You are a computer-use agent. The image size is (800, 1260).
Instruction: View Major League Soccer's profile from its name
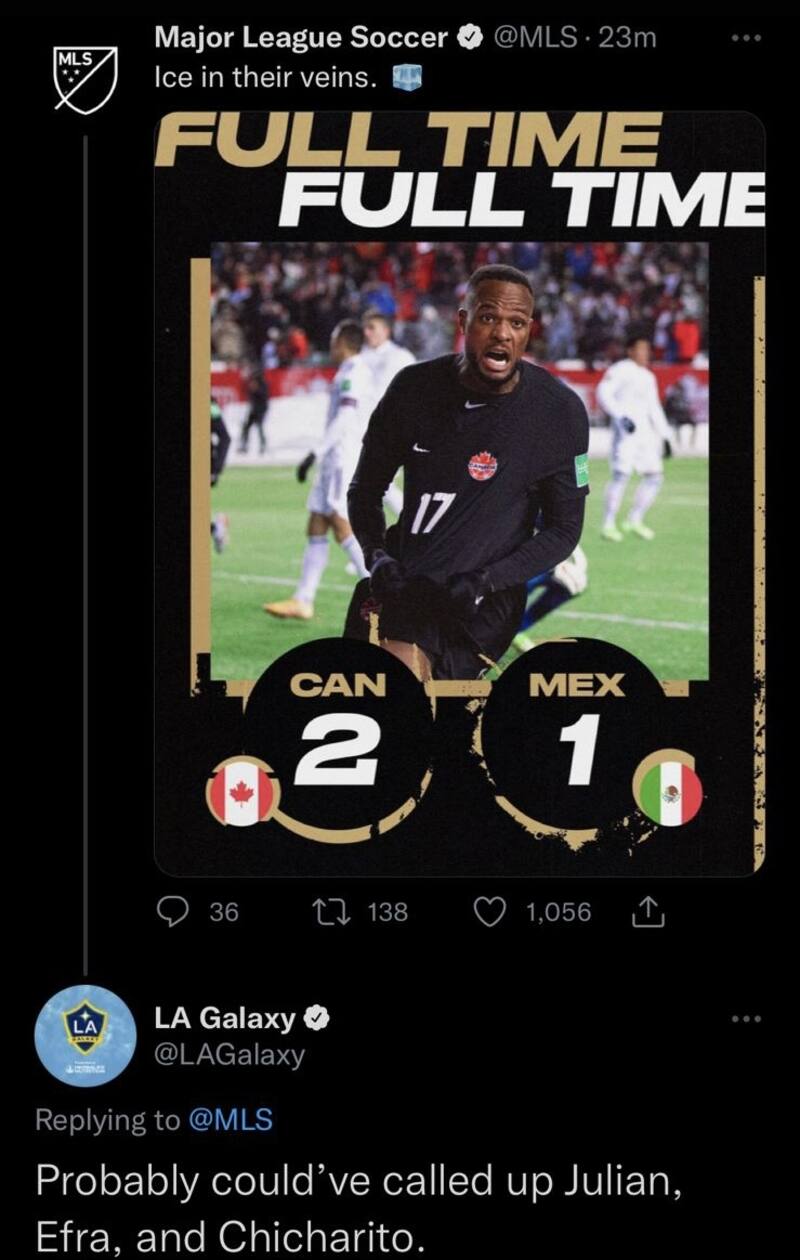(x=301, y=38)
